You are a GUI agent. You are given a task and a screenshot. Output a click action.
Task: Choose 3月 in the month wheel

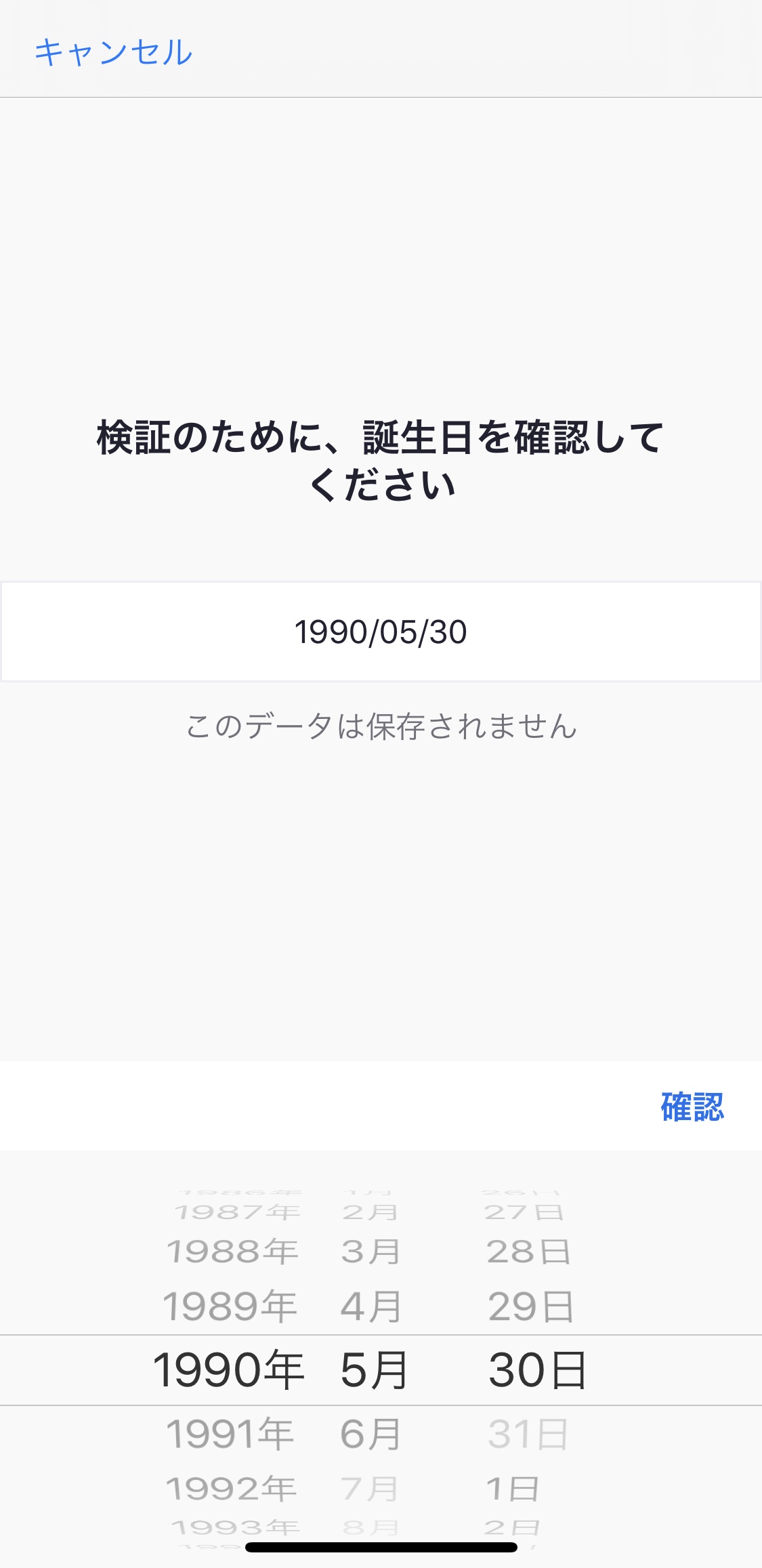pos(371,1252)
